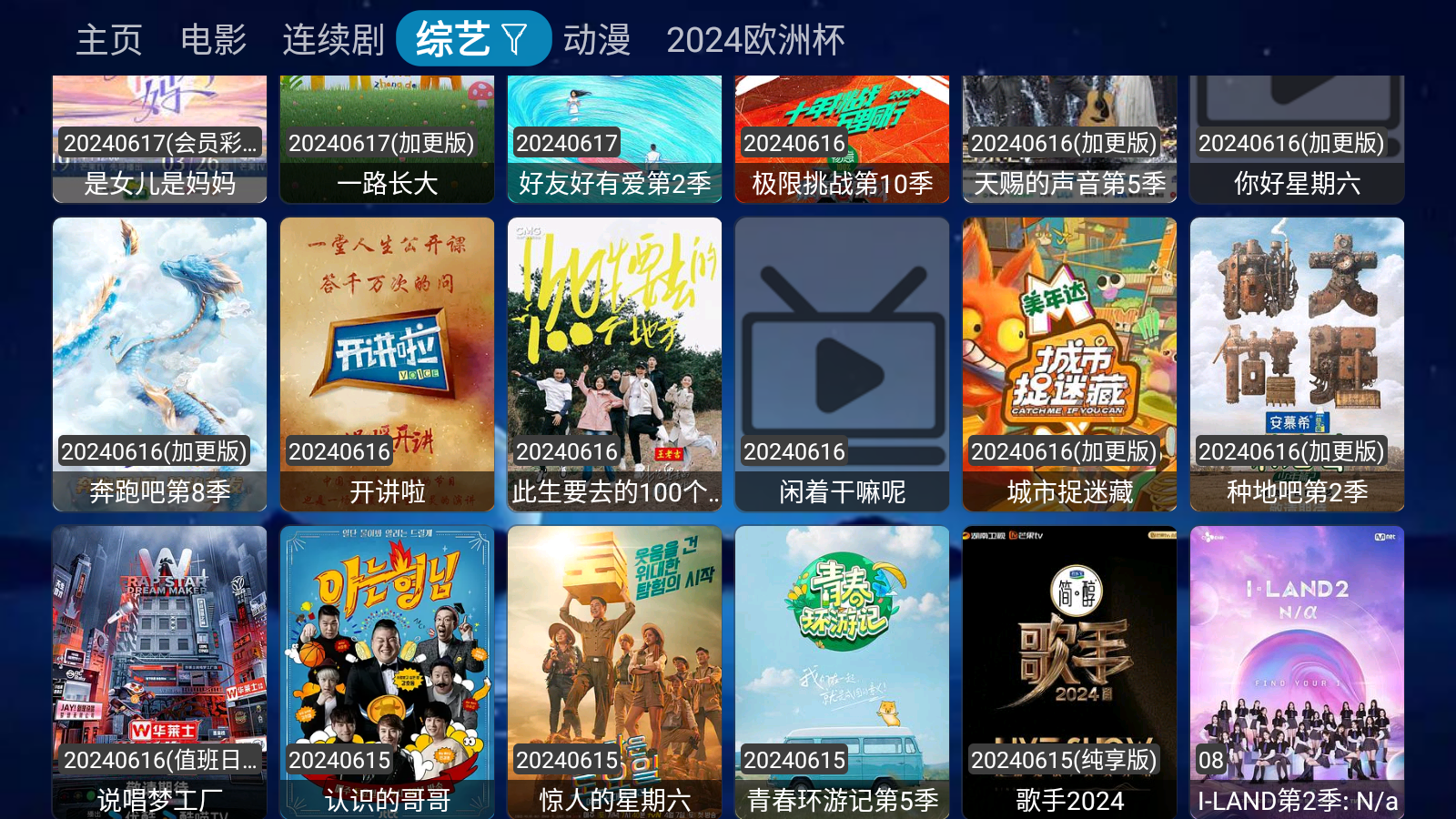
Task: Go to the 动漫 tab
Action: [x=597, y=40]
